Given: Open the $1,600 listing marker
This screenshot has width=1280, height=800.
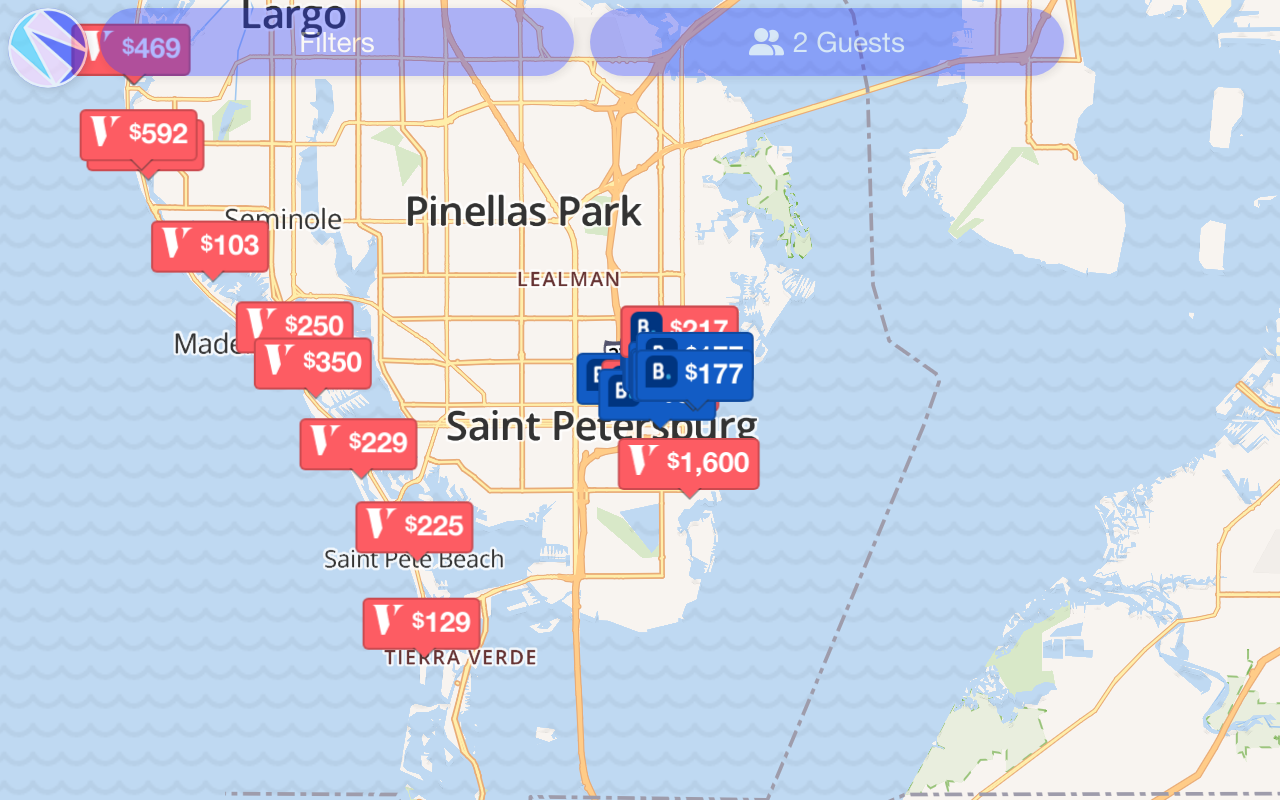Looking at the screenshot, I should click(x=688, y=463).
